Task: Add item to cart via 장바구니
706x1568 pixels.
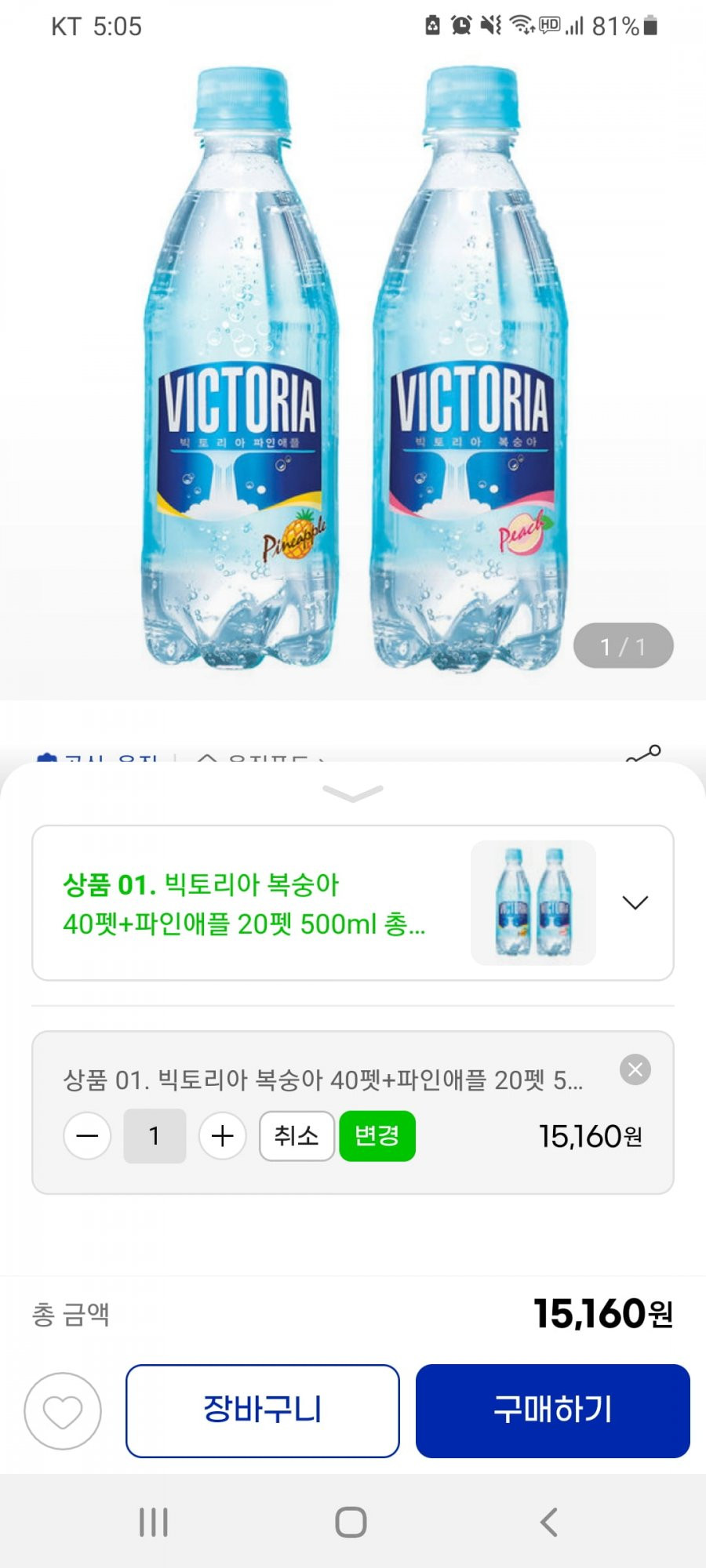Action: tap(263, 1411)
